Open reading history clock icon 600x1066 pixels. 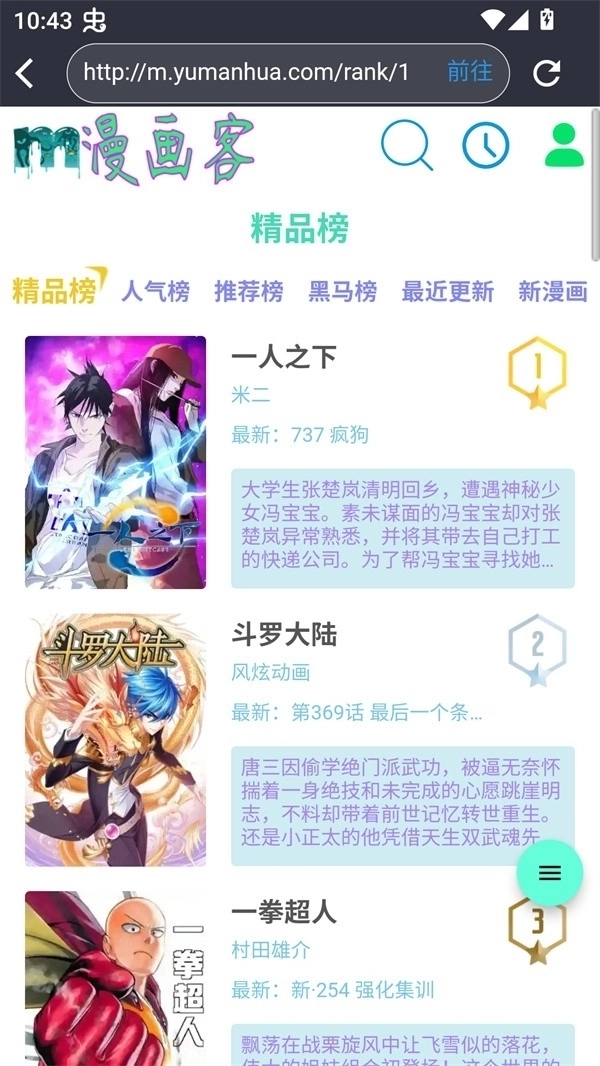(485, 146)
